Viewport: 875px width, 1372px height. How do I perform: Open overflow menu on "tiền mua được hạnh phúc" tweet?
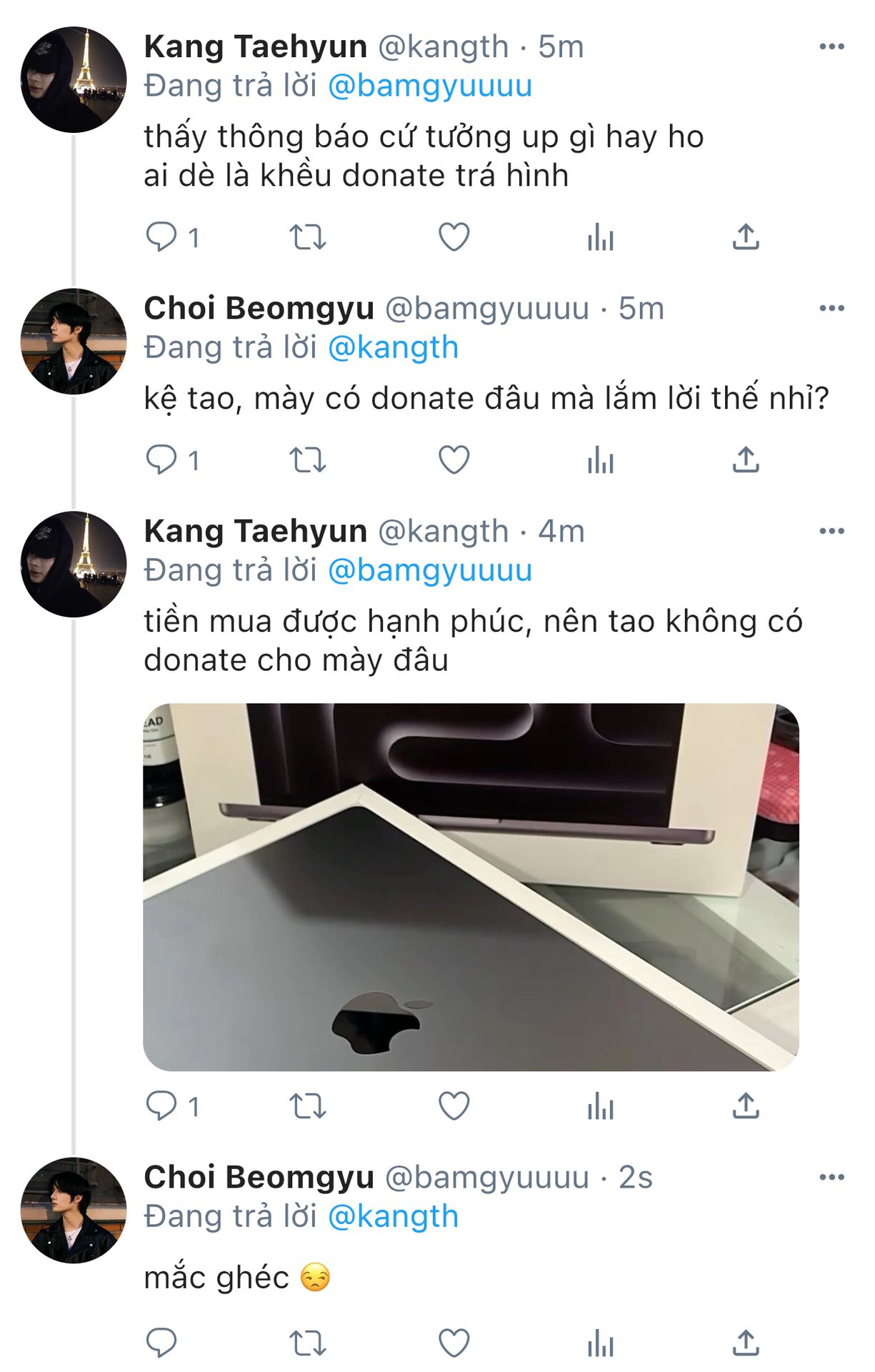pos(831,532)
